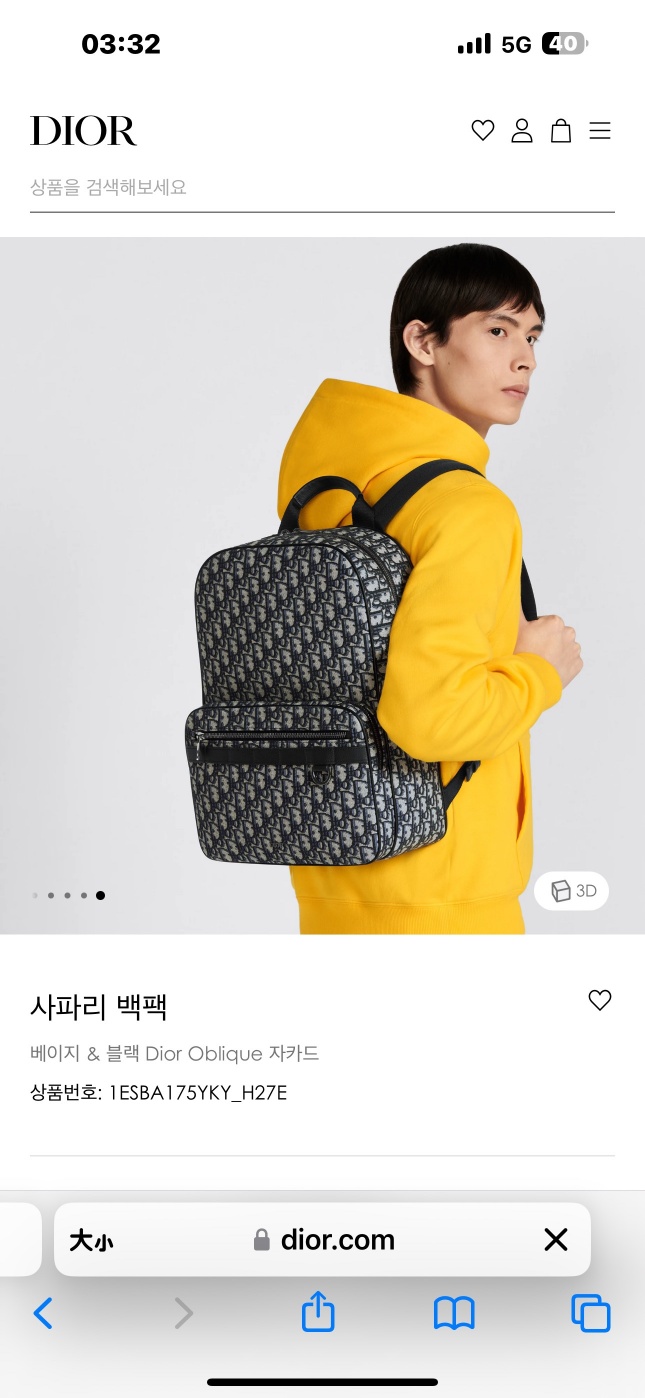
Task: Stop loading the page
Action: (x=556, y=1241)
